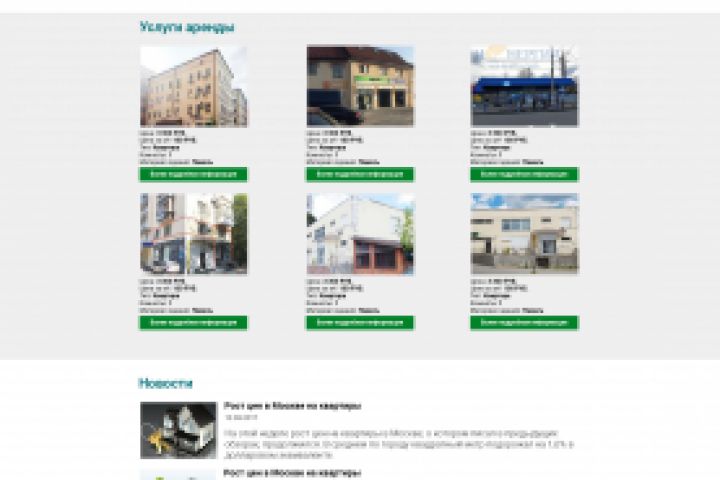View details for the white house with red porch
Image resolution: width=720 pixels, height=480 pixels.
[360, 323]
